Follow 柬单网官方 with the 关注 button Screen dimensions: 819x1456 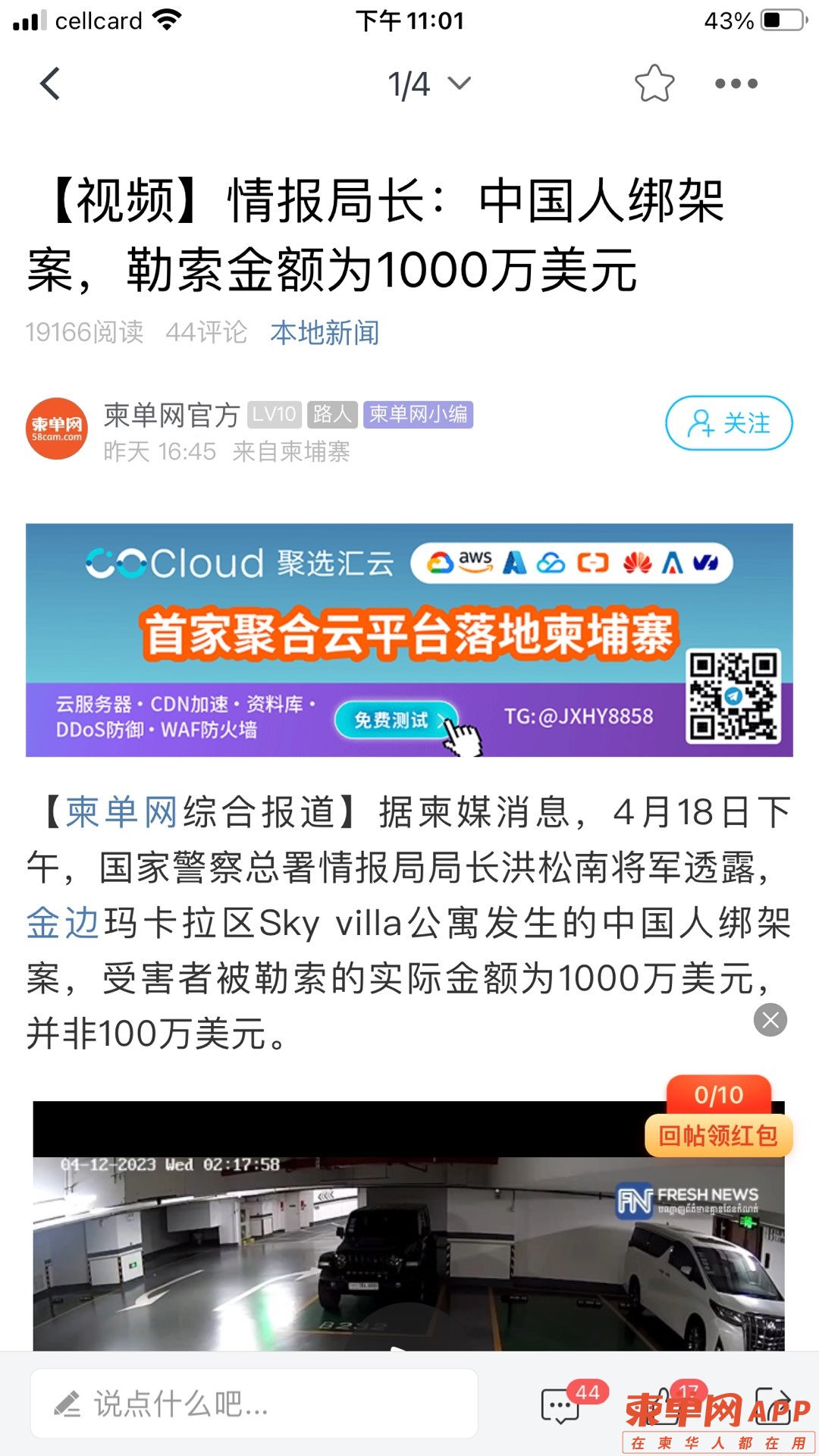(729, 423)
